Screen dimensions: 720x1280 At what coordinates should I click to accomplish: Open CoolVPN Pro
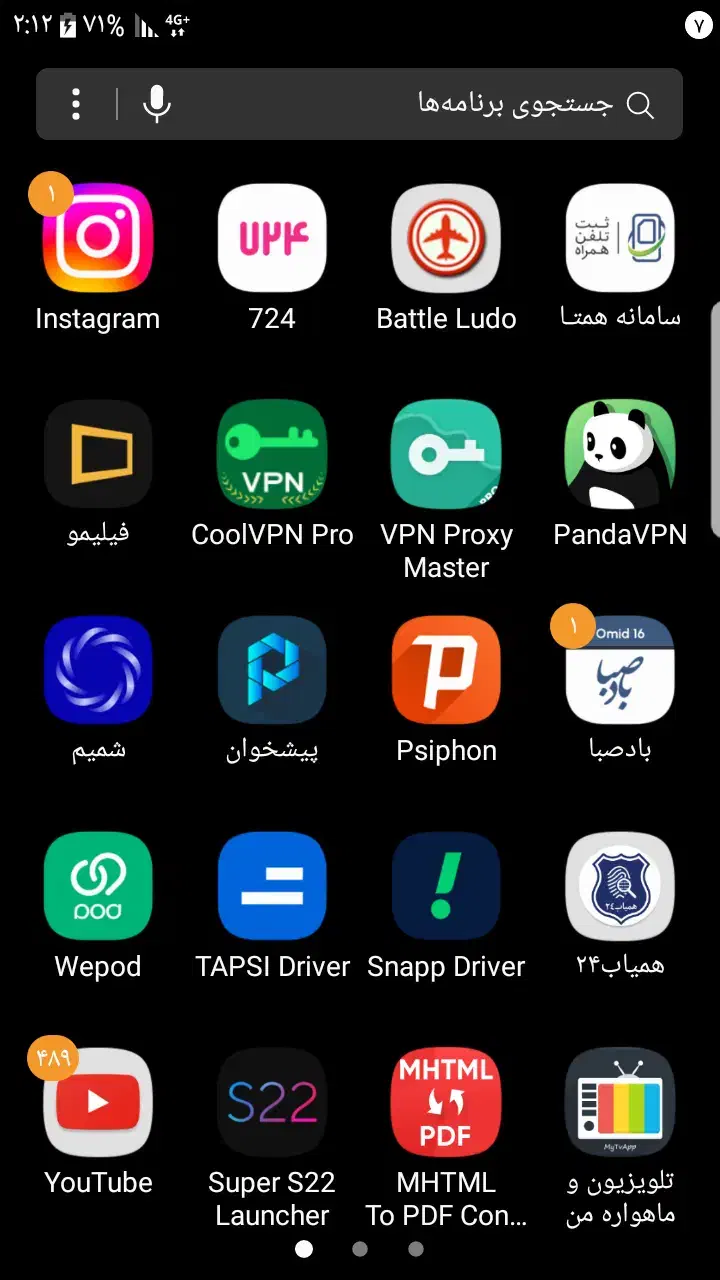271,454
